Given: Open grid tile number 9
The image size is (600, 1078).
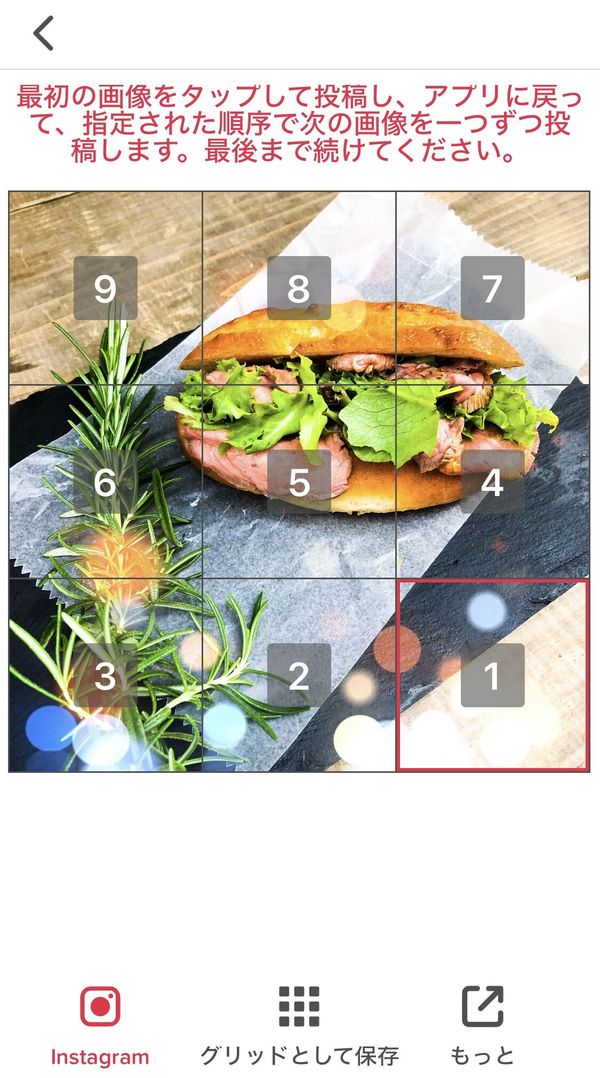Looking at the screenshot, I should (105, 288).
